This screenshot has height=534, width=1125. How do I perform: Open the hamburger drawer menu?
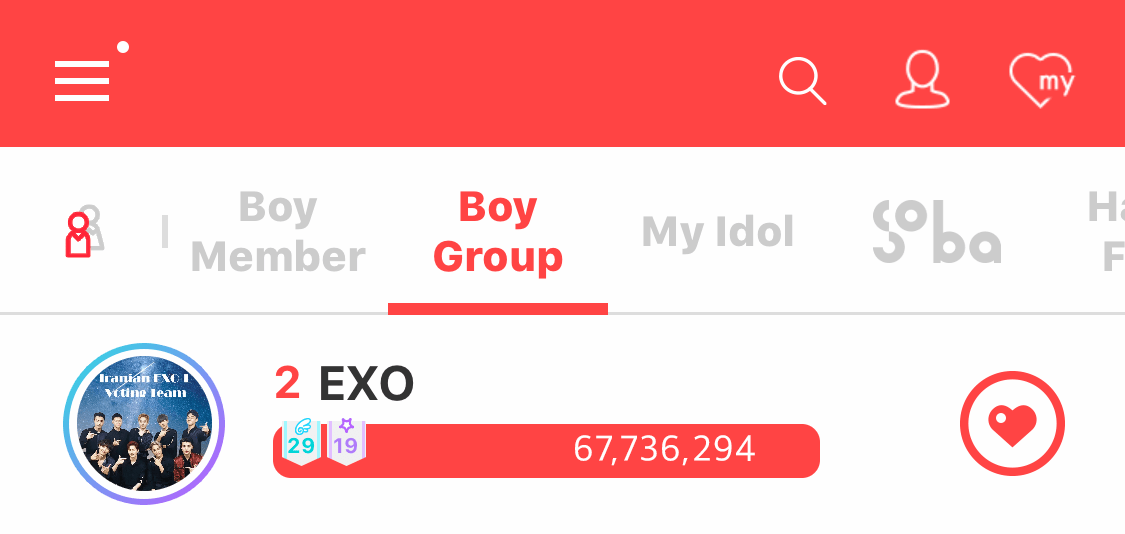click(82, 80)
